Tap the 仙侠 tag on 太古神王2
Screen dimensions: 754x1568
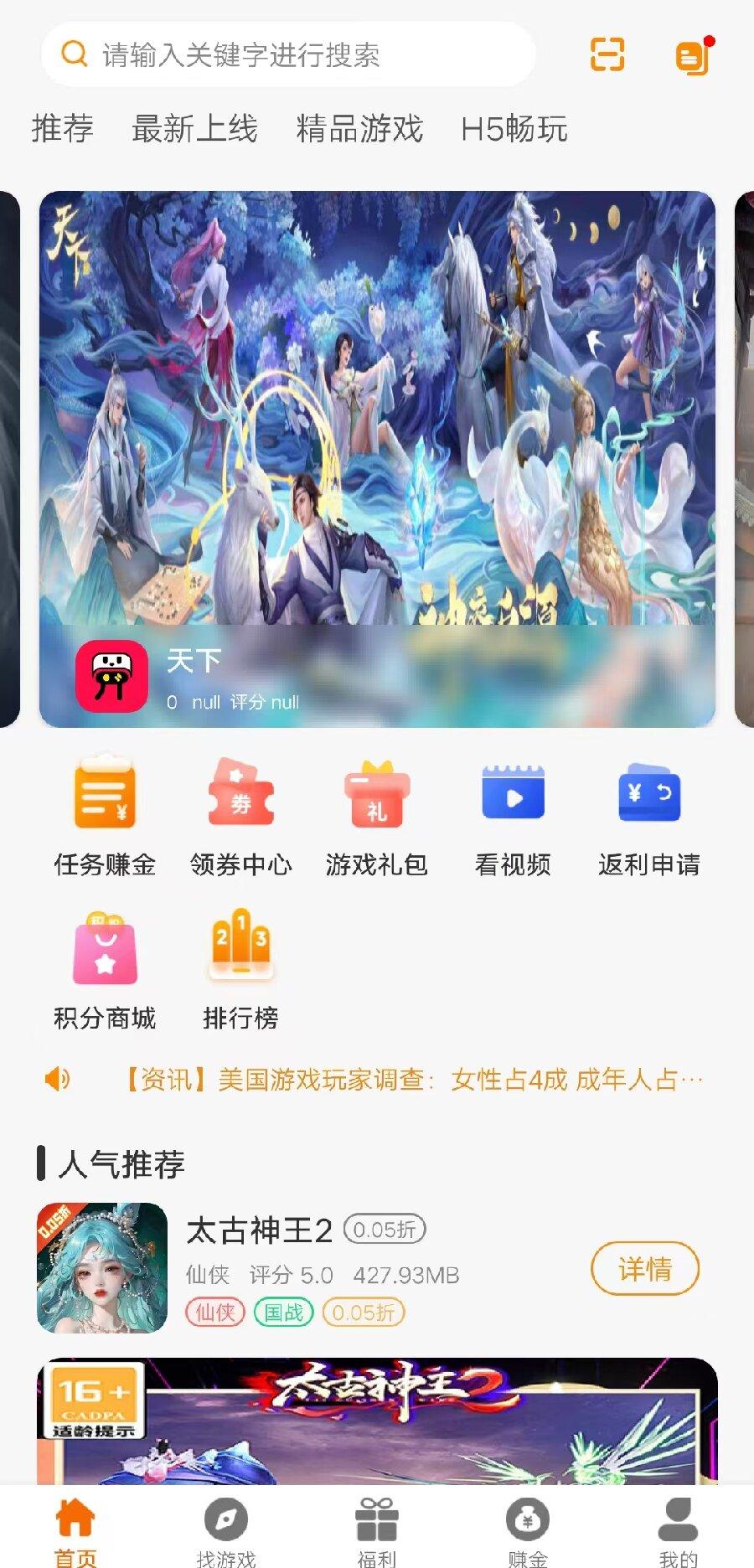click(x=213, y=1313)
